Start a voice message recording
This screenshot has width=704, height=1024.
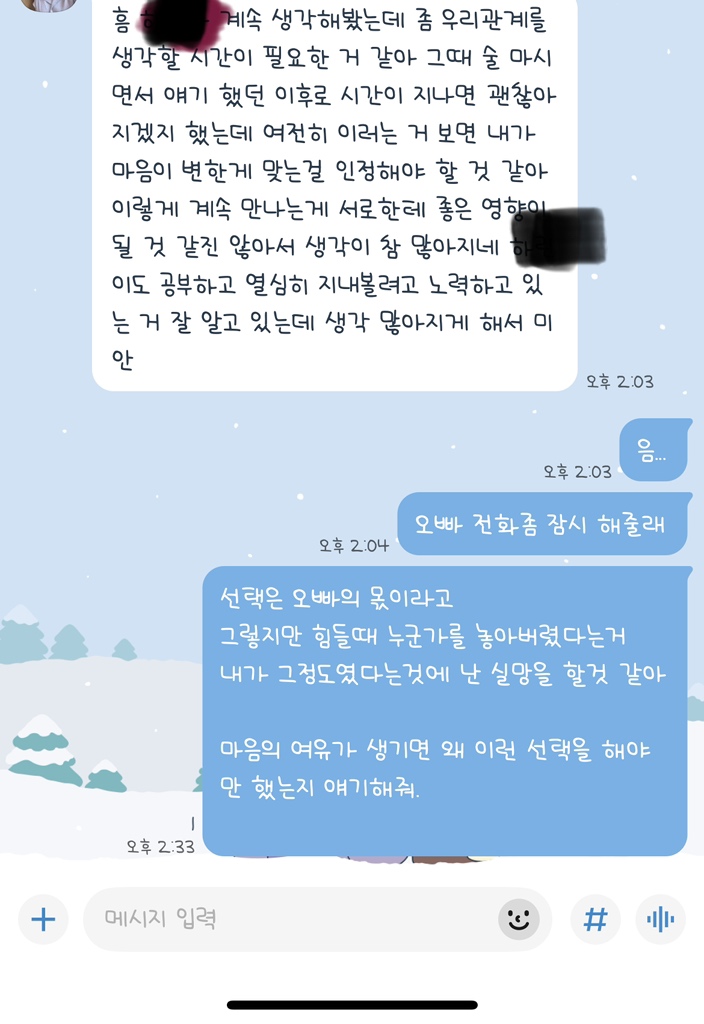tap(660, 919)
